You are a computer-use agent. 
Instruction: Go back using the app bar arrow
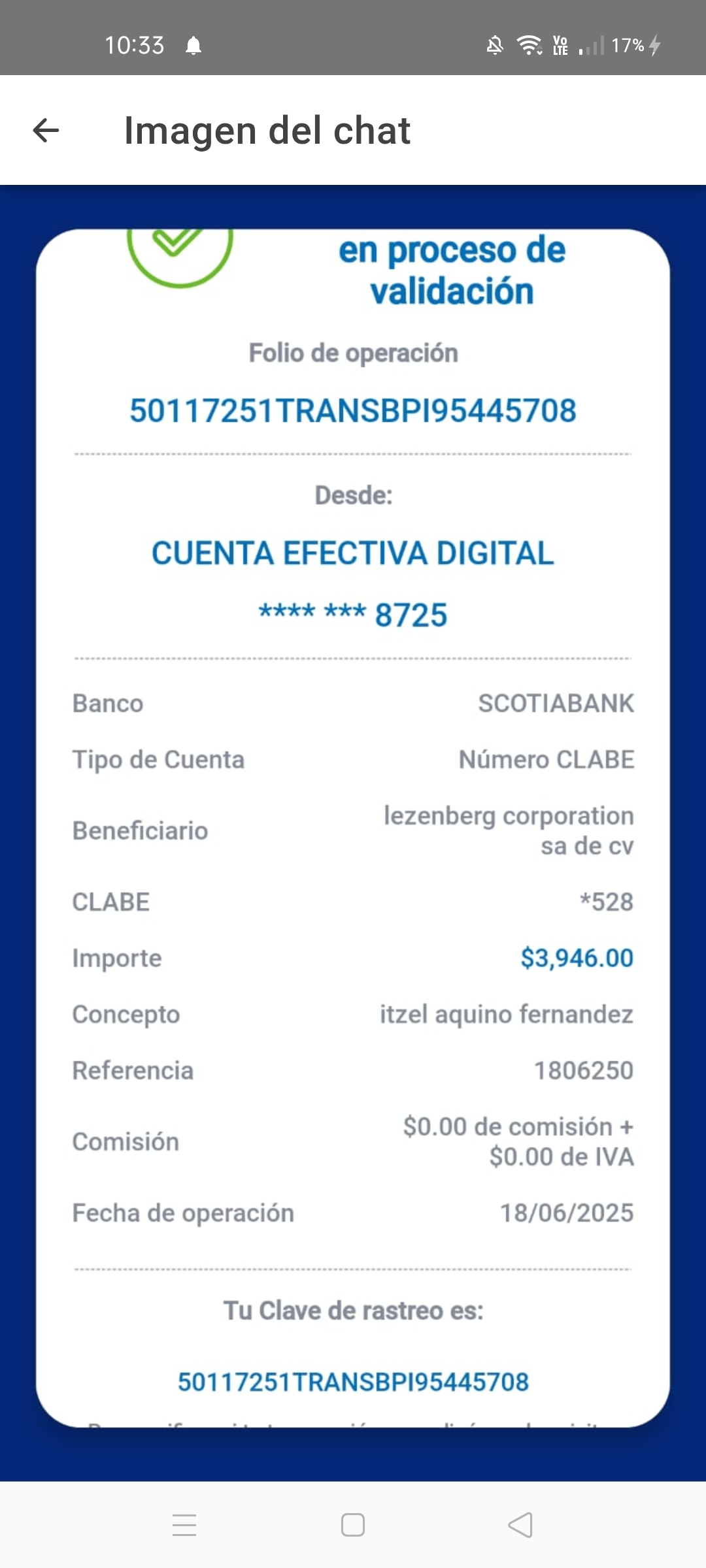click(46, 130)
